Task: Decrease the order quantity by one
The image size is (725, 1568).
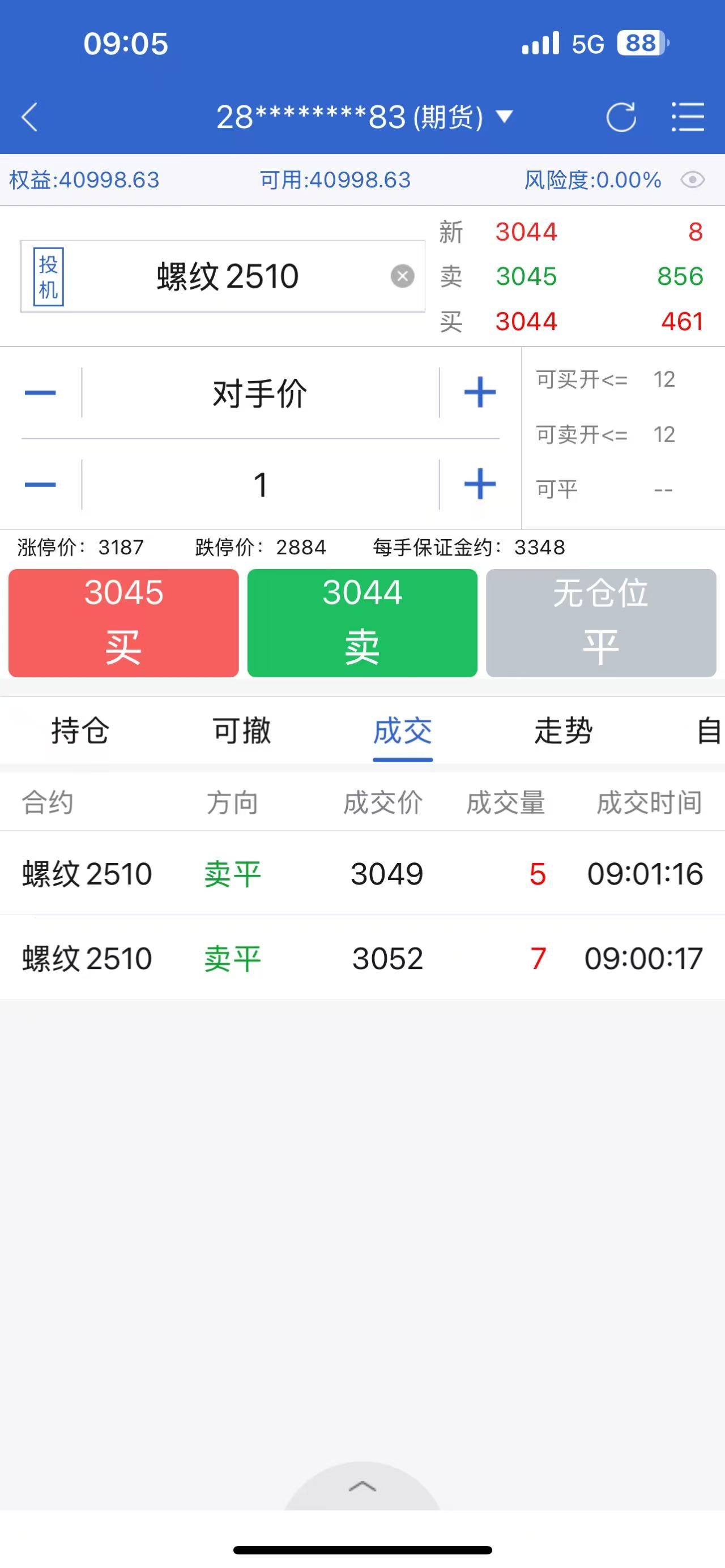Action: point(40,485)
